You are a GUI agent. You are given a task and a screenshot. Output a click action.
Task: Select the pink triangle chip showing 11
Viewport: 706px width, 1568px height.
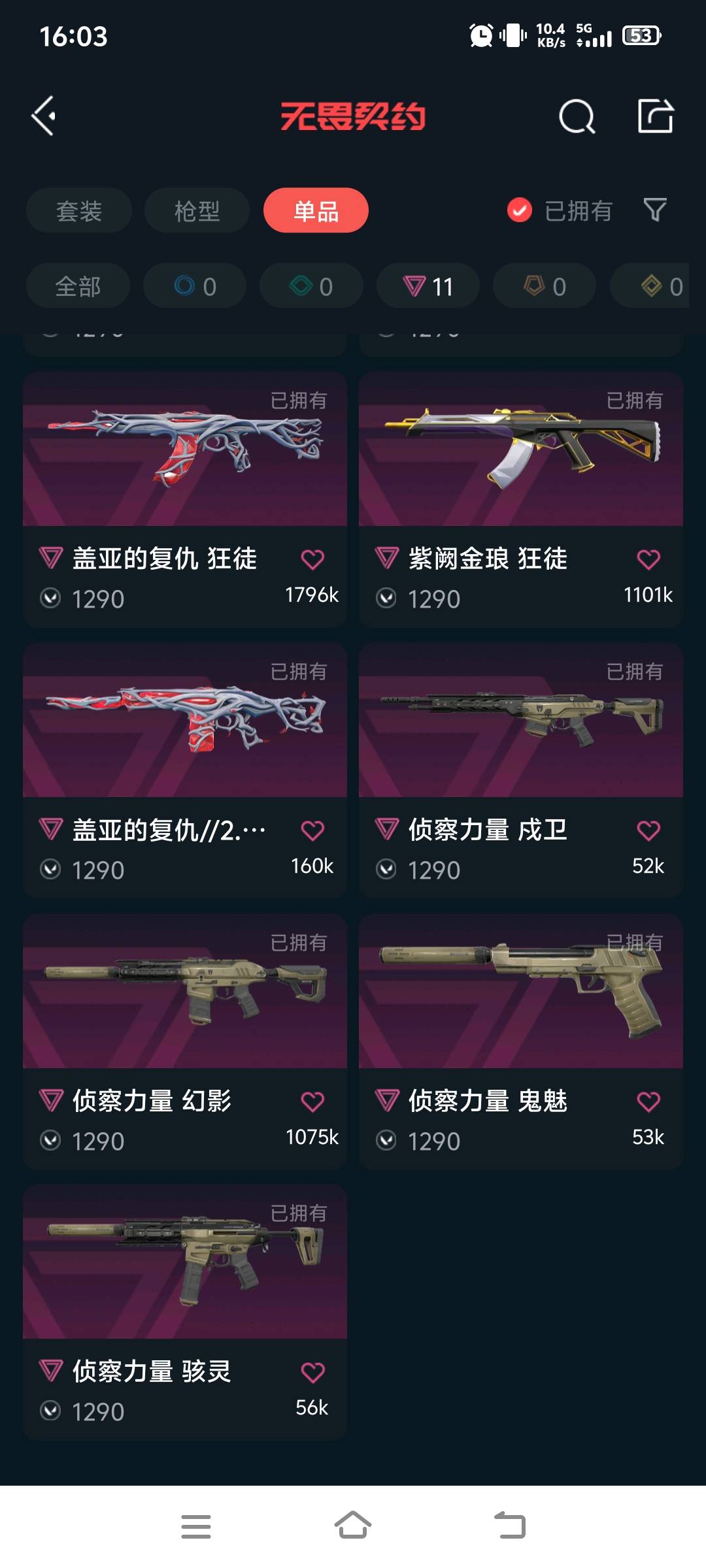[428, 286]
